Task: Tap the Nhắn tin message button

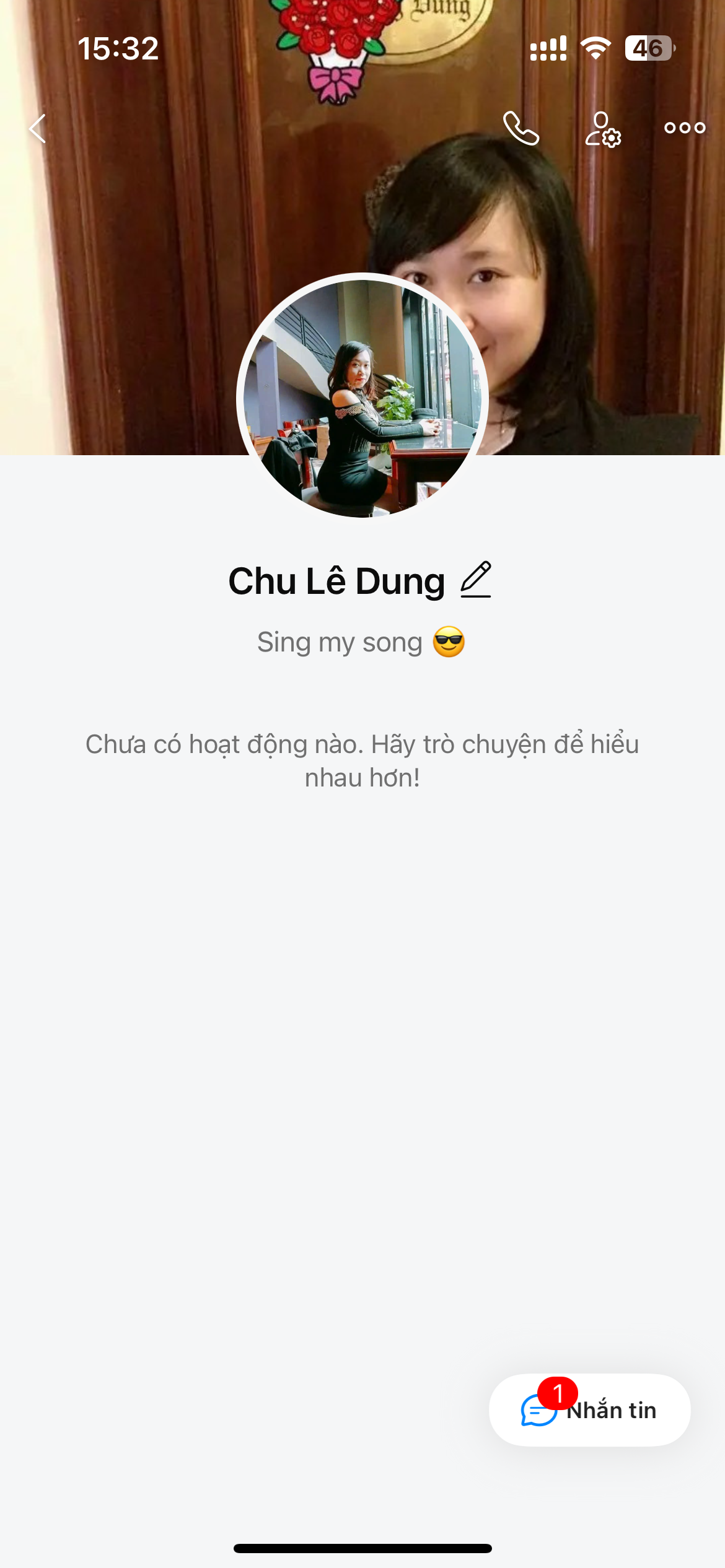Action: click(x=589, y=1410)
